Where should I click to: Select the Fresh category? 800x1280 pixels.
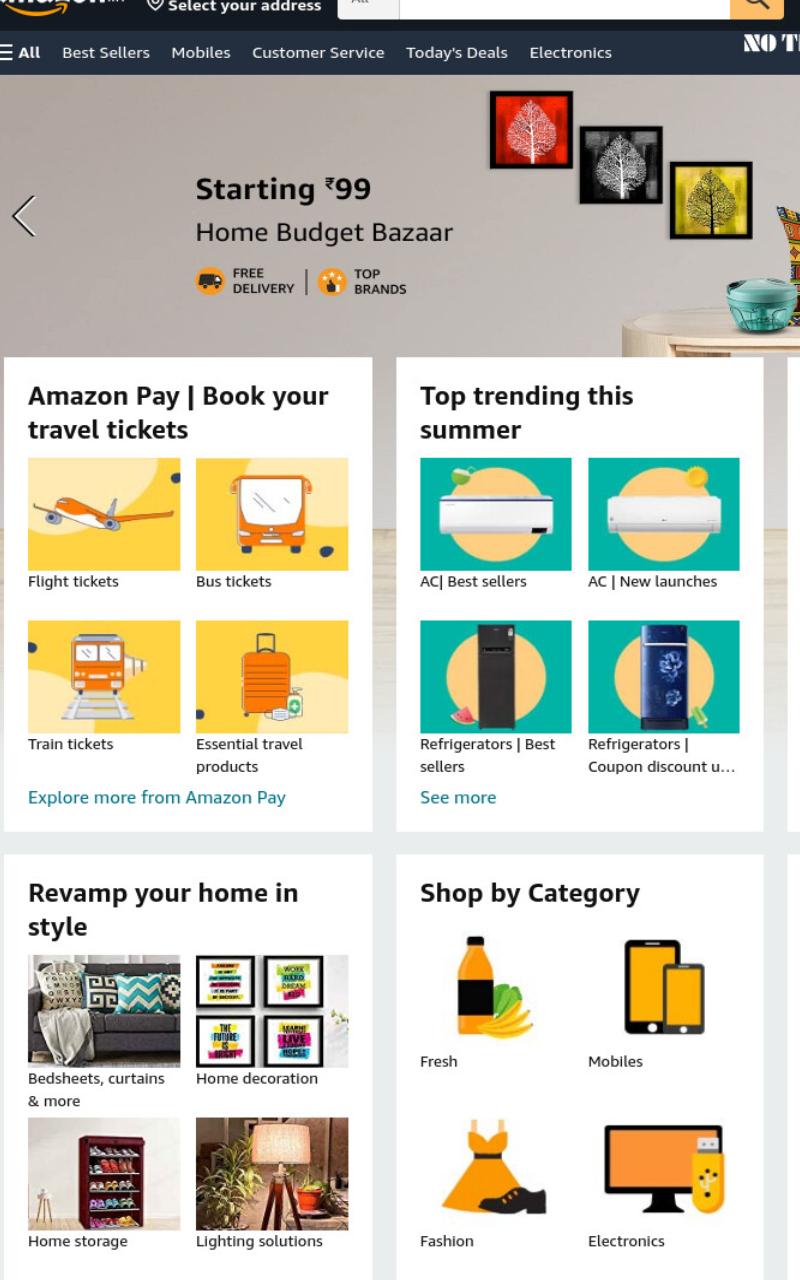[496, 1002]
